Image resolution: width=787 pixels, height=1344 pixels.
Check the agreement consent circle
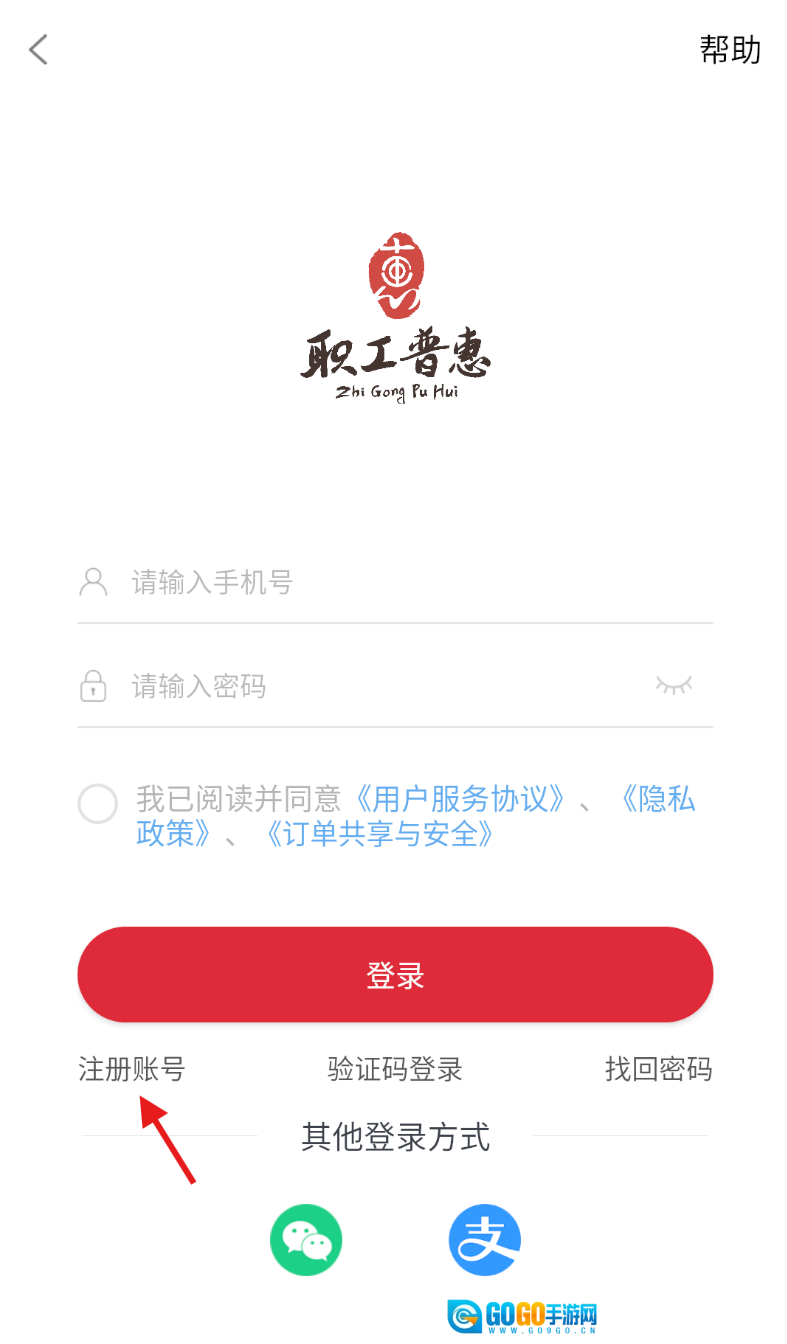[98, 804]
